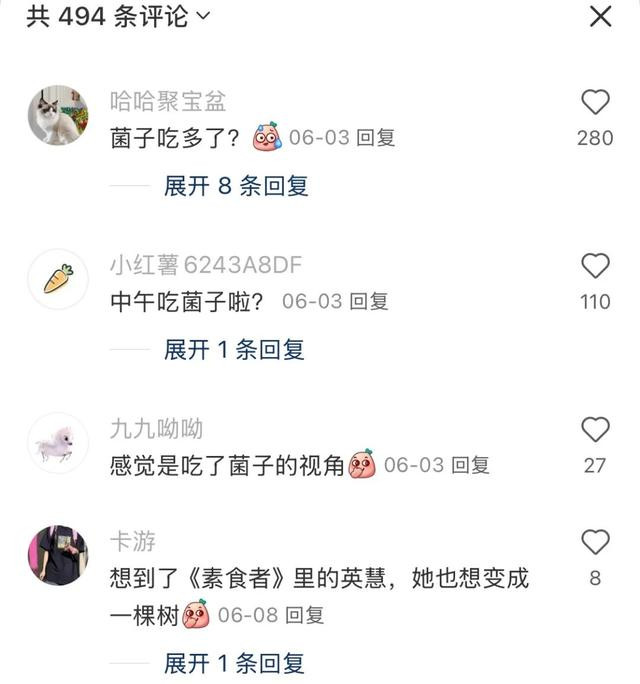This screenshot has width=640, height=684.
Task: Close the comments panel
Action: 600,17
